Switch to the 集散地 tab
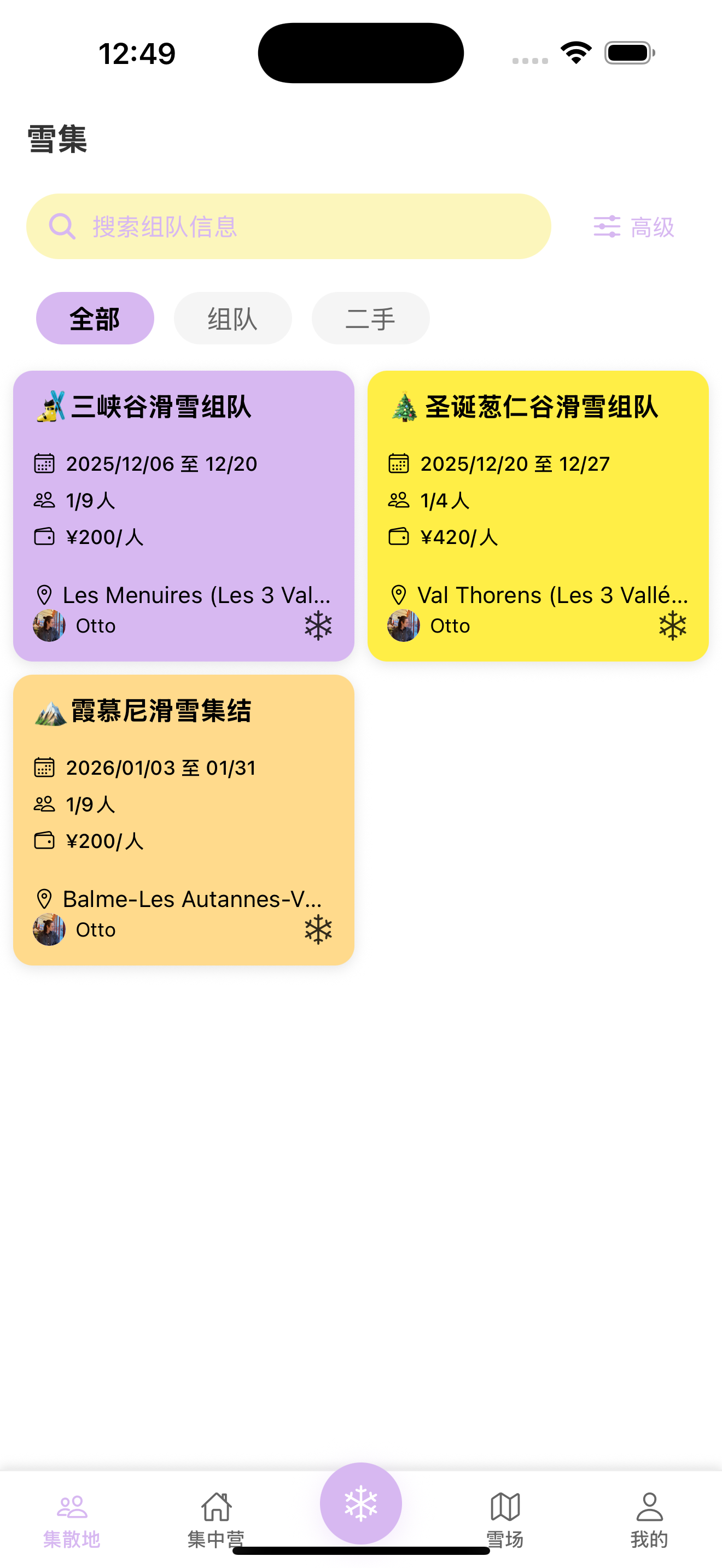 (x=72, y=1503)
